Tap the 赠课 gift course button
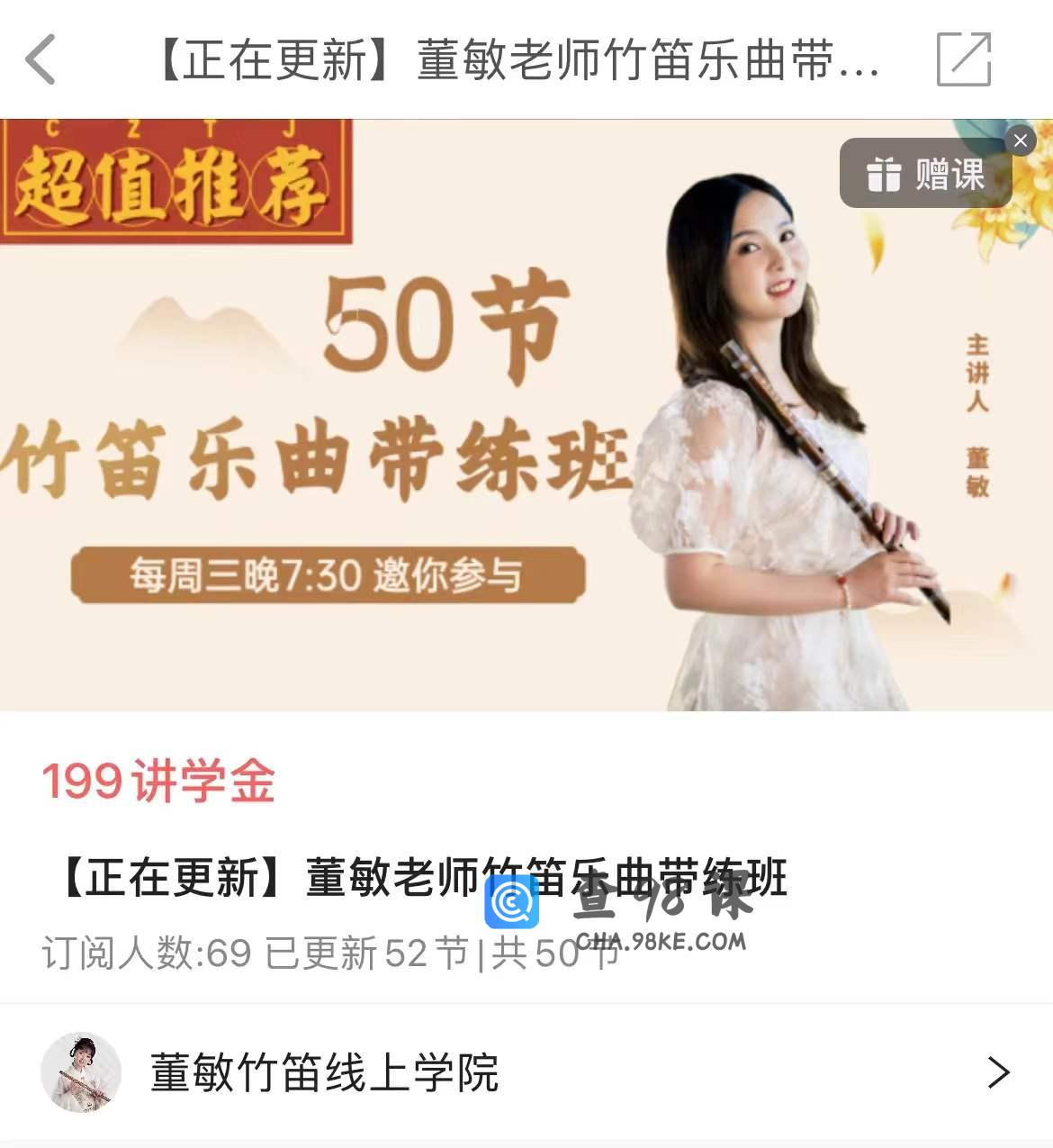This screenshot has height=1148, width=1053. (924, 174)
